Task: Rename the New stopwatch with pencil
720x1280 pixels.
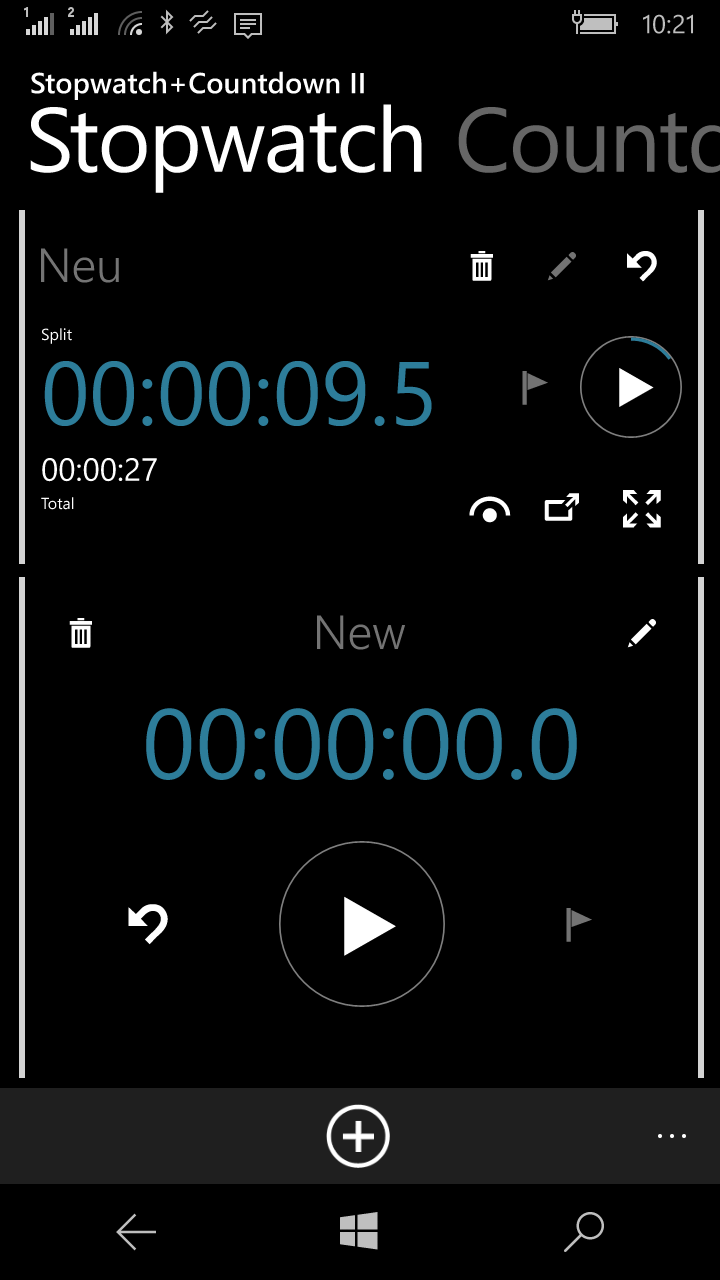Action: click(x=642, y=633)
